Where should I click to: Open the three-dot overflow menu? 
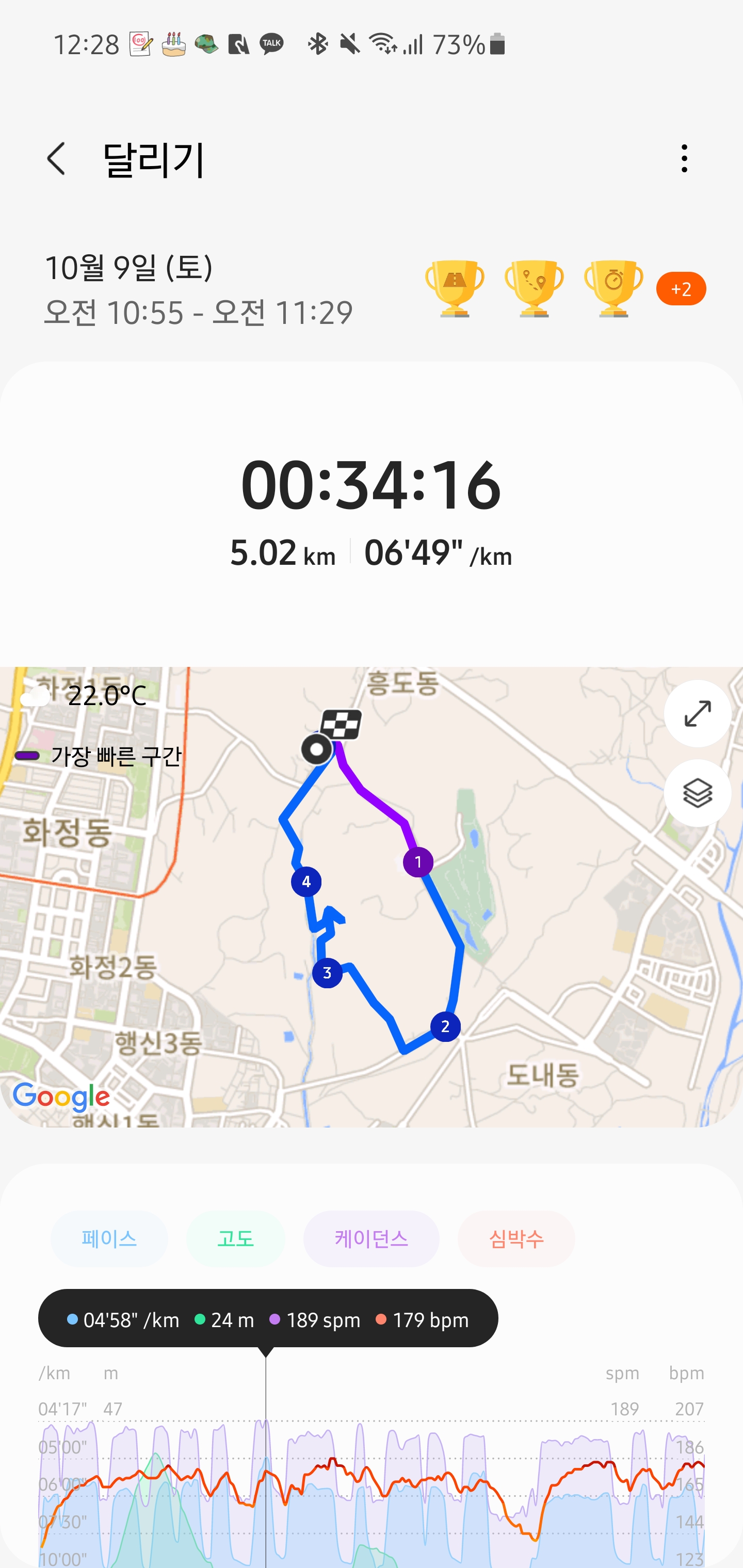tap(684, 159)
